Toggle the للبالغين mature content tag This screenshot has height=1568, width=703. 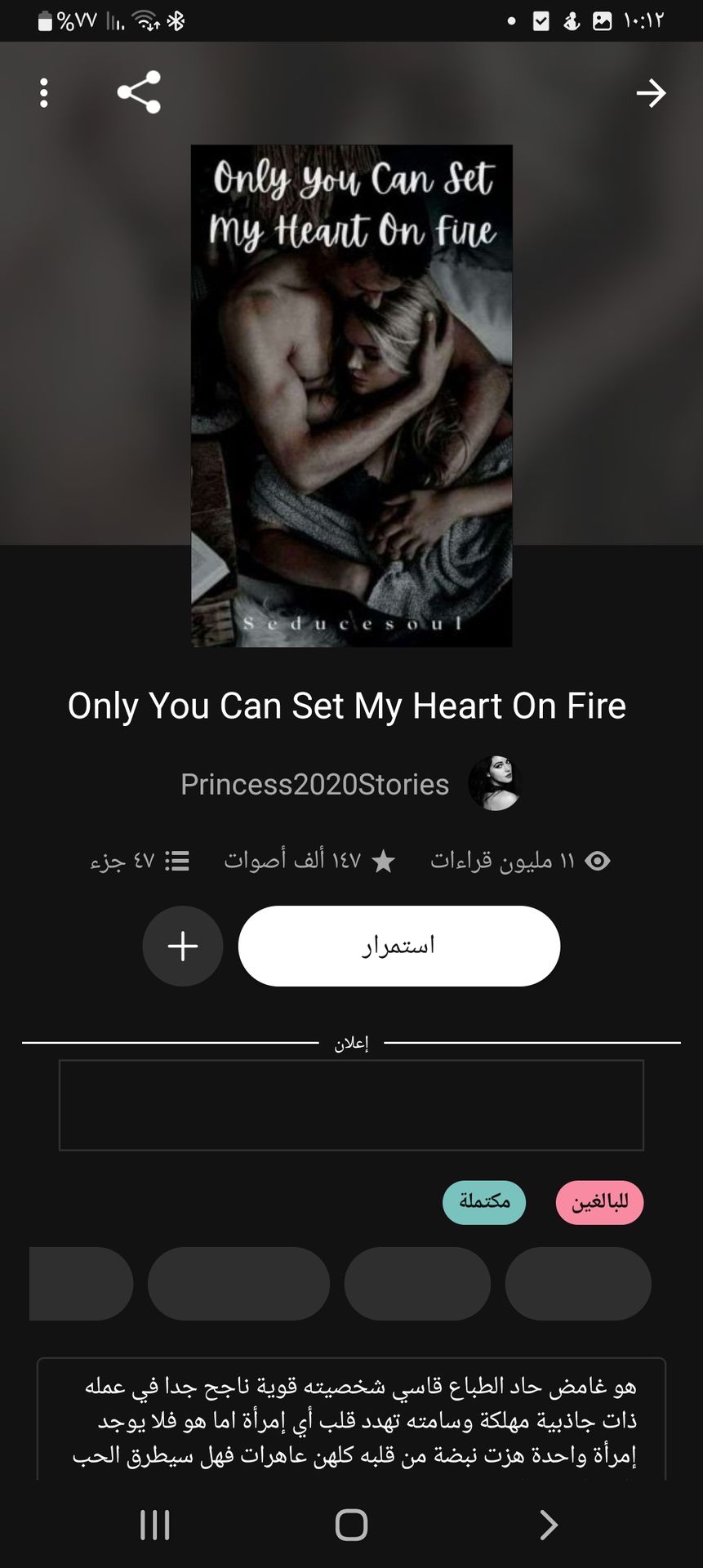pyautogui.click(x=599, y=1202)
